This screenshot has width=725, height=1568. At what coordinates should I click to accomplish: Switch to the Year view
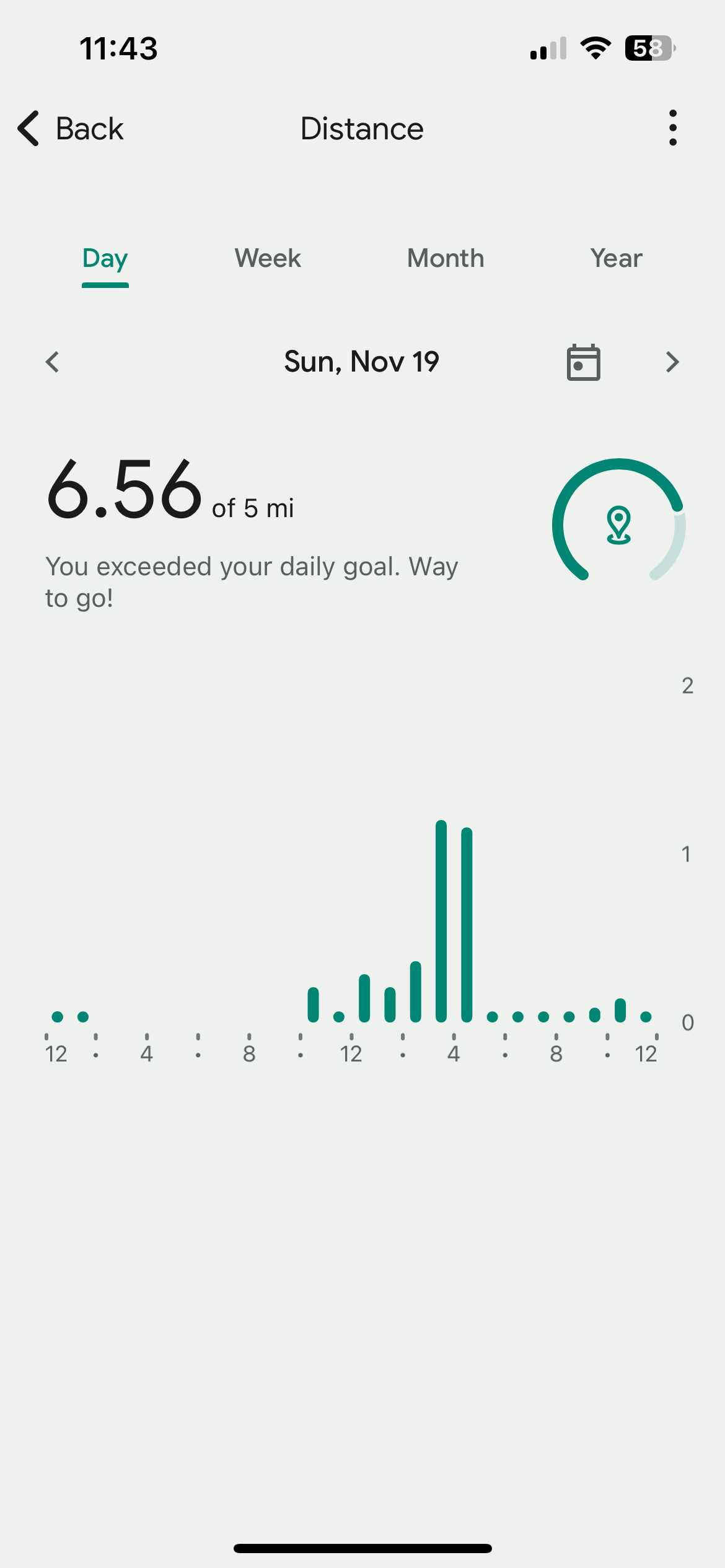(x=616, y=259)
